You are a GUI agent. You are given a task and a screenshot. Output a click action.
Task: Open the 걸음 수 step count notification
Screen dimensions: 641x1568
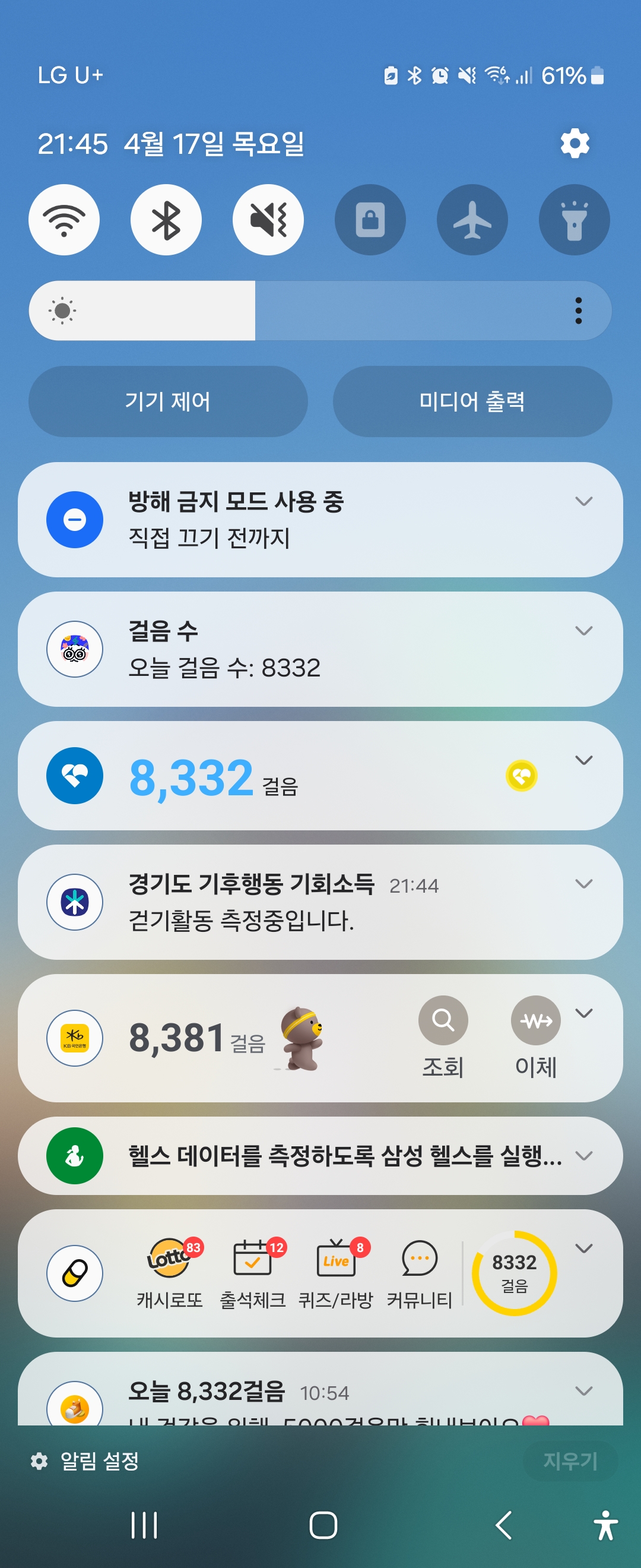click(x=304, y=649)
